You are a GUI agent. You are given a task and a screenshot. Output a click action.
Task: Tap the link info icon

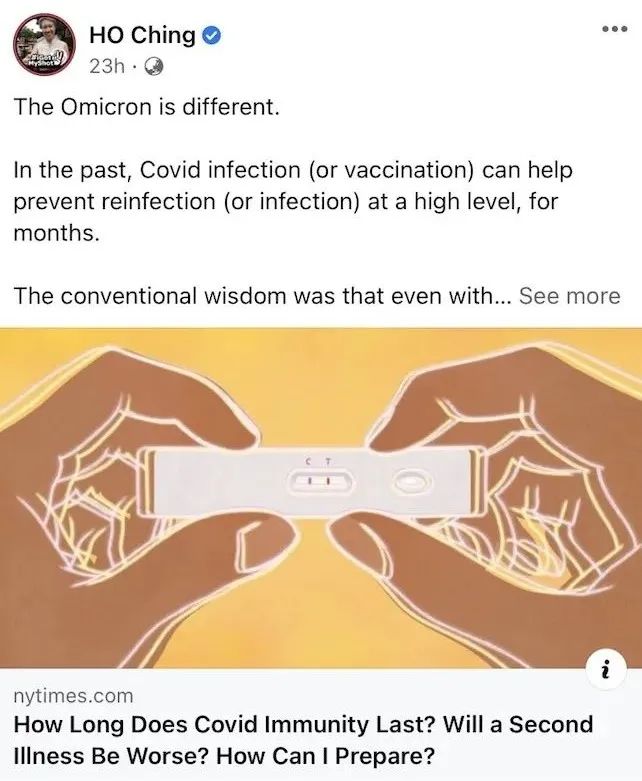tap(610, 664)
